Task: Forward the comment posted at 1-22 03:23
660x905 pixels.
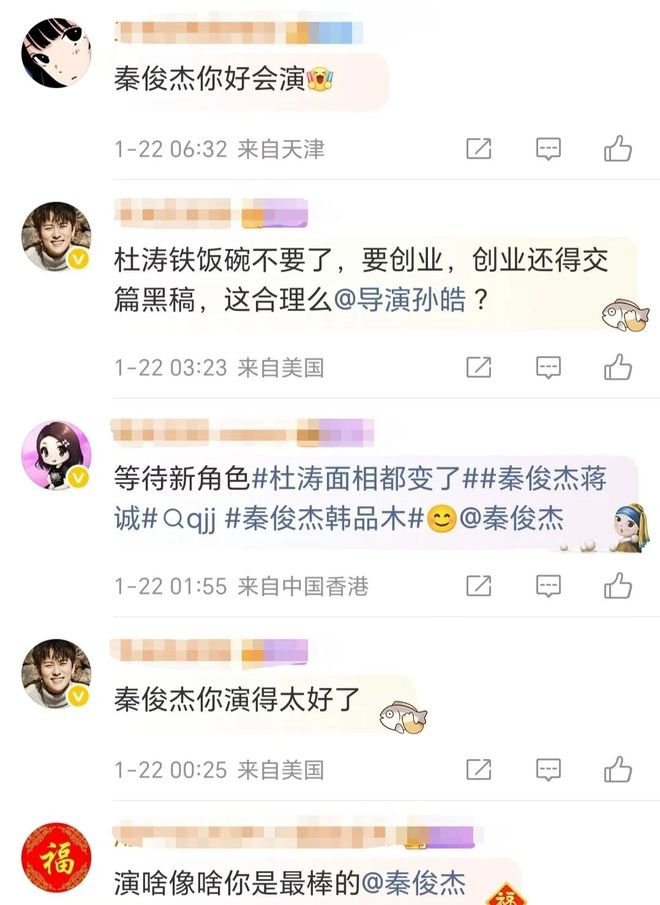Action: 479,367
